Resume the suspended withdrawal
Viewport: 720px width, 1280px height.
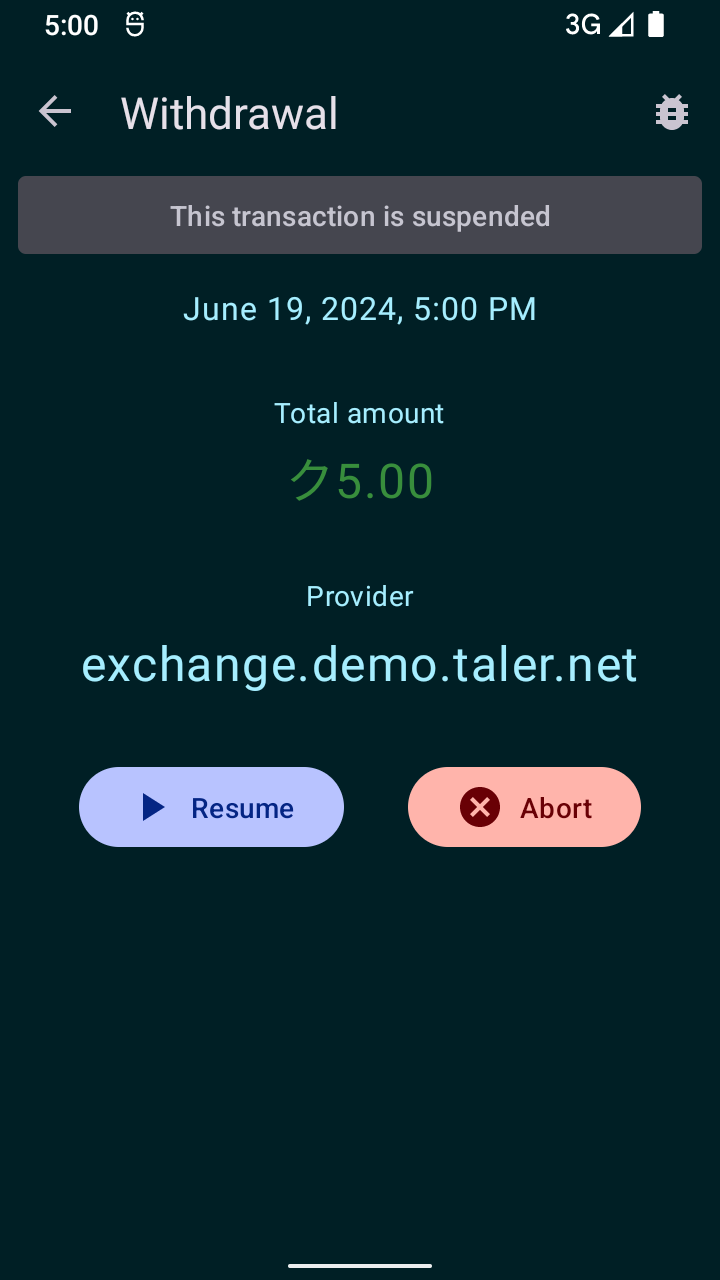(211, 807)
